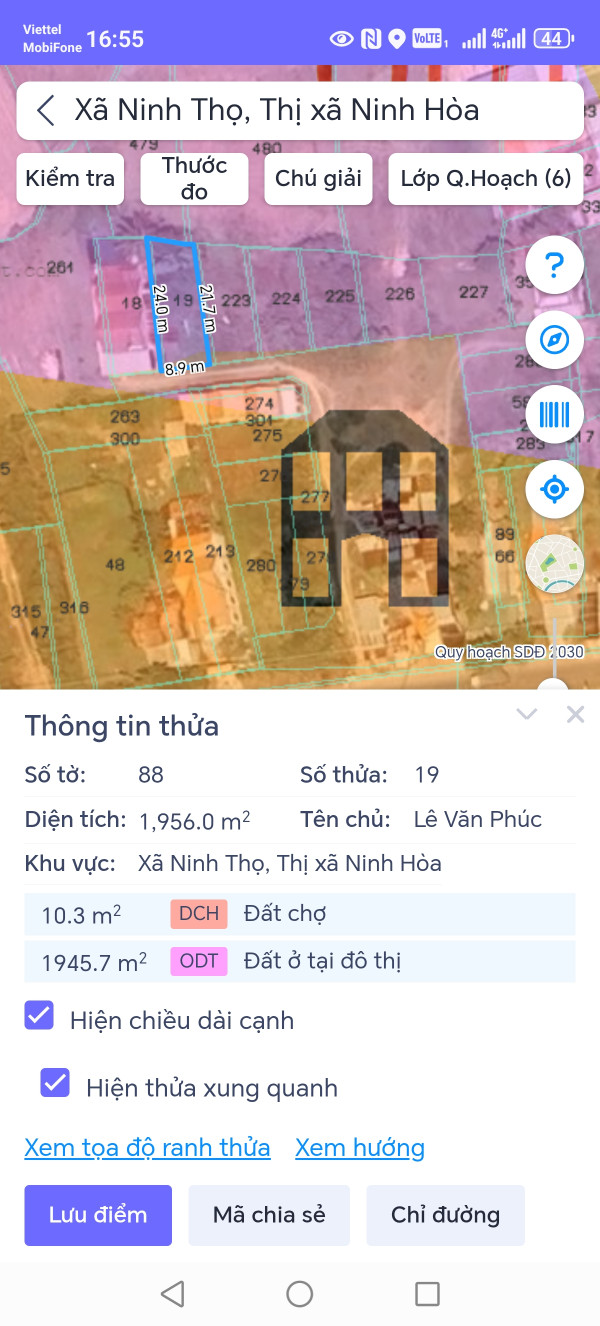This screenshot has width=600, height=1326.
Task: Go back from Xã Ninh Thọ header
Action: (x=45, y=110)
